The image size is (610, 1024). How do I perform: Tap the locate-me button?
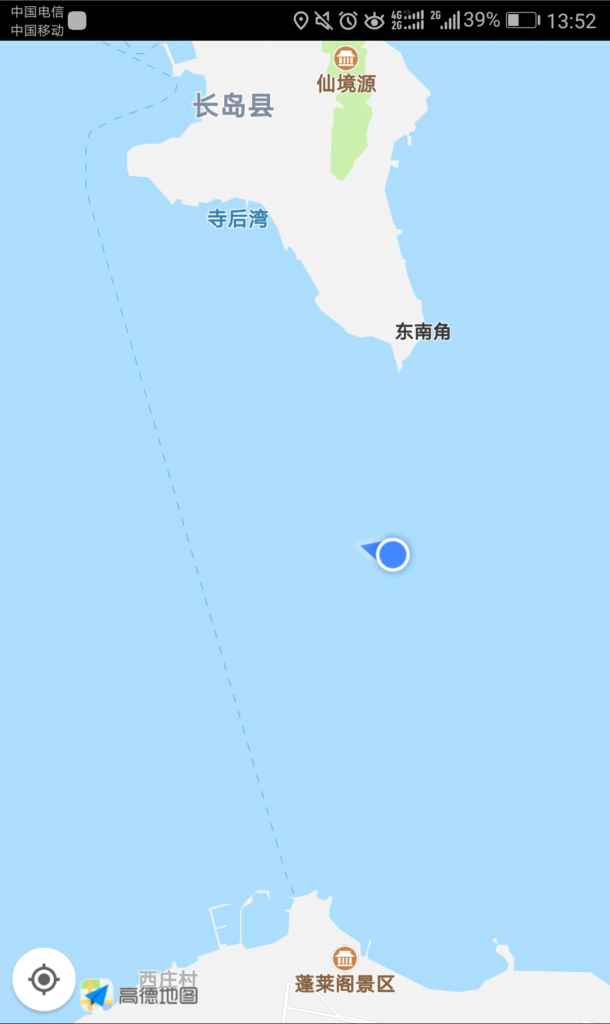(x=44, y=979)
